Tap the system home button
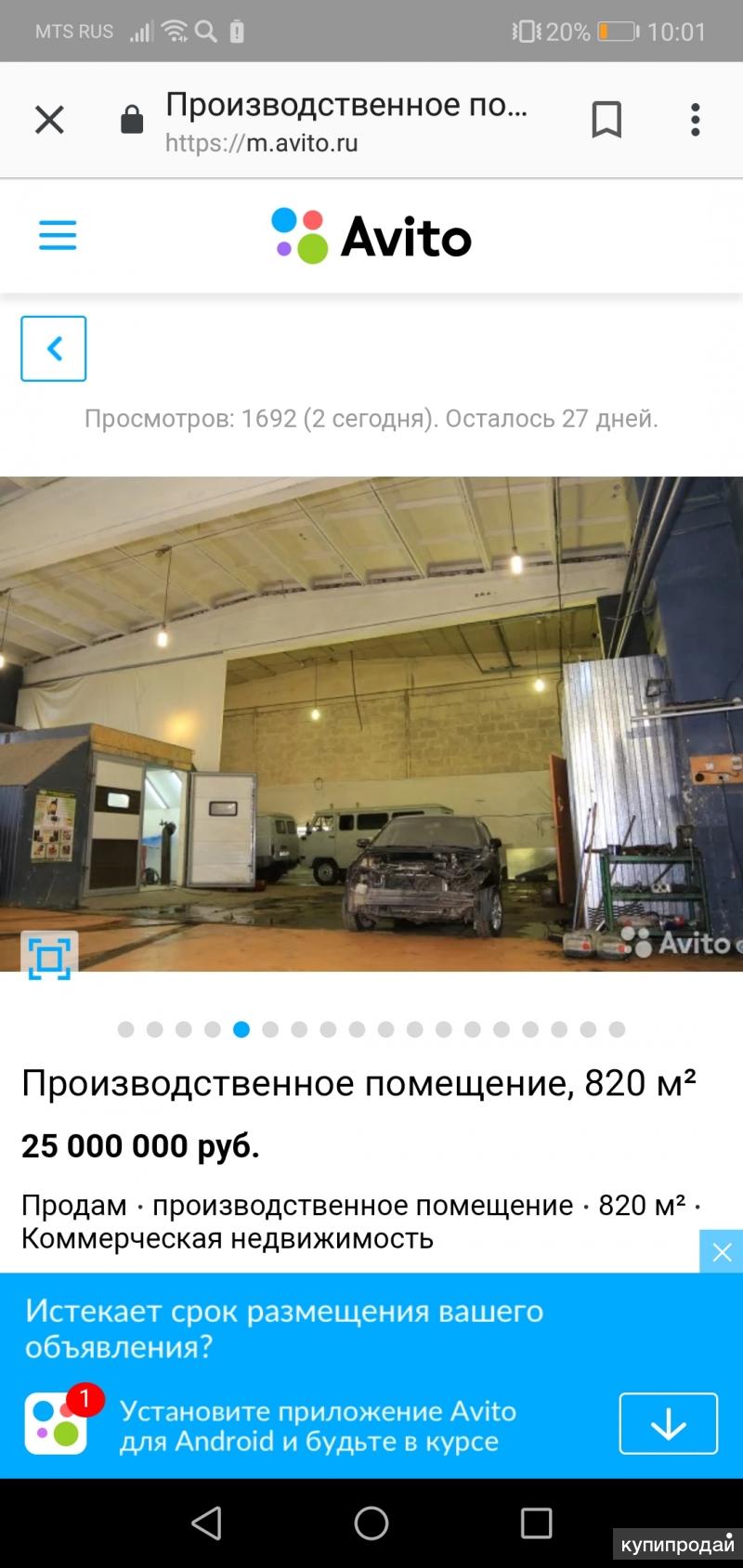This screenshot has width=743, height=1568. (x=371, y=1523)
